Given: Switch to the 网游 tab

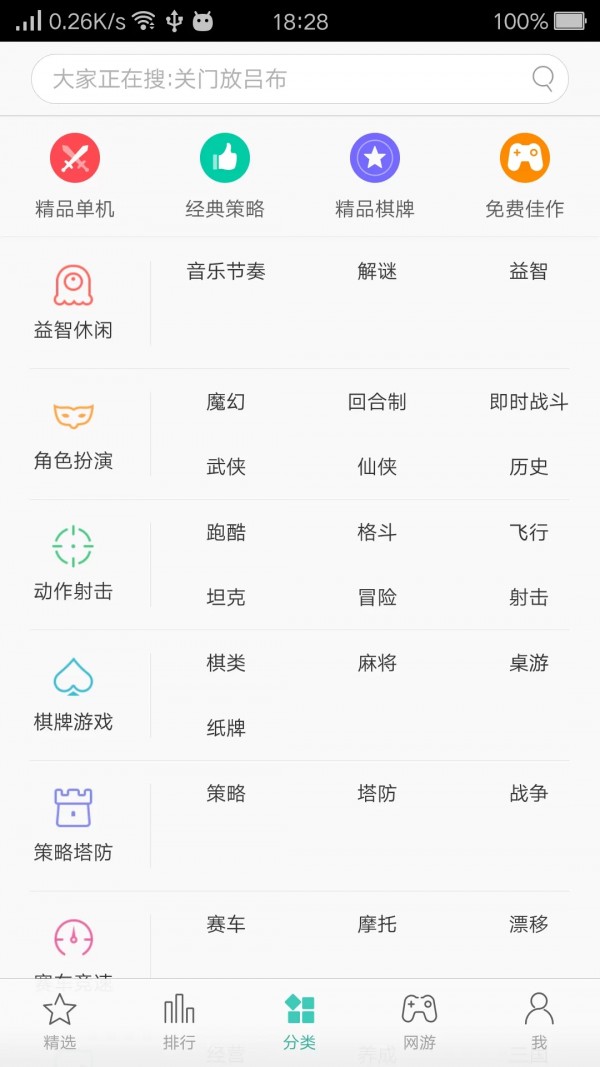Looking at the screenshot, I should [419, 1022].
